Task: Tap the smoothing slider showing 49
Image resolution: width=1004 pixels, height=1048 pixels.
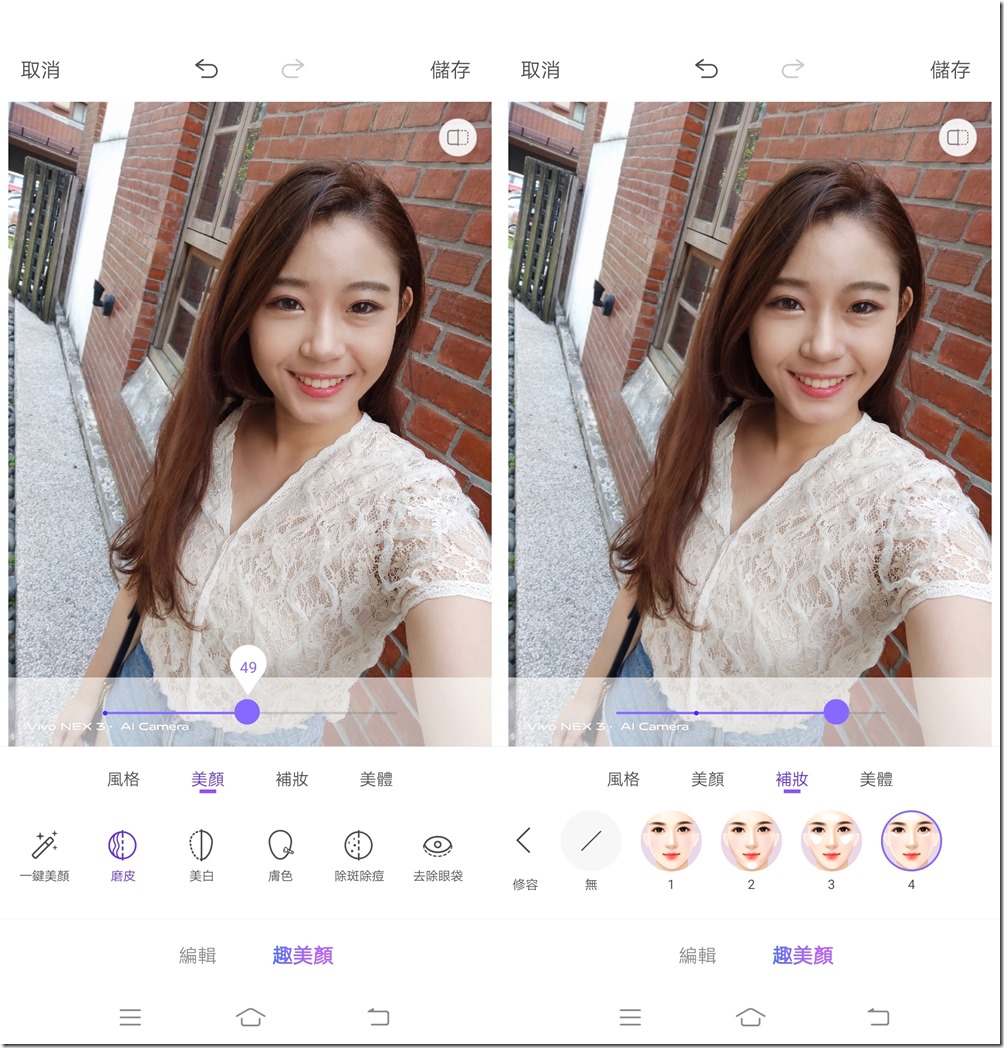Action: [247, 712]
